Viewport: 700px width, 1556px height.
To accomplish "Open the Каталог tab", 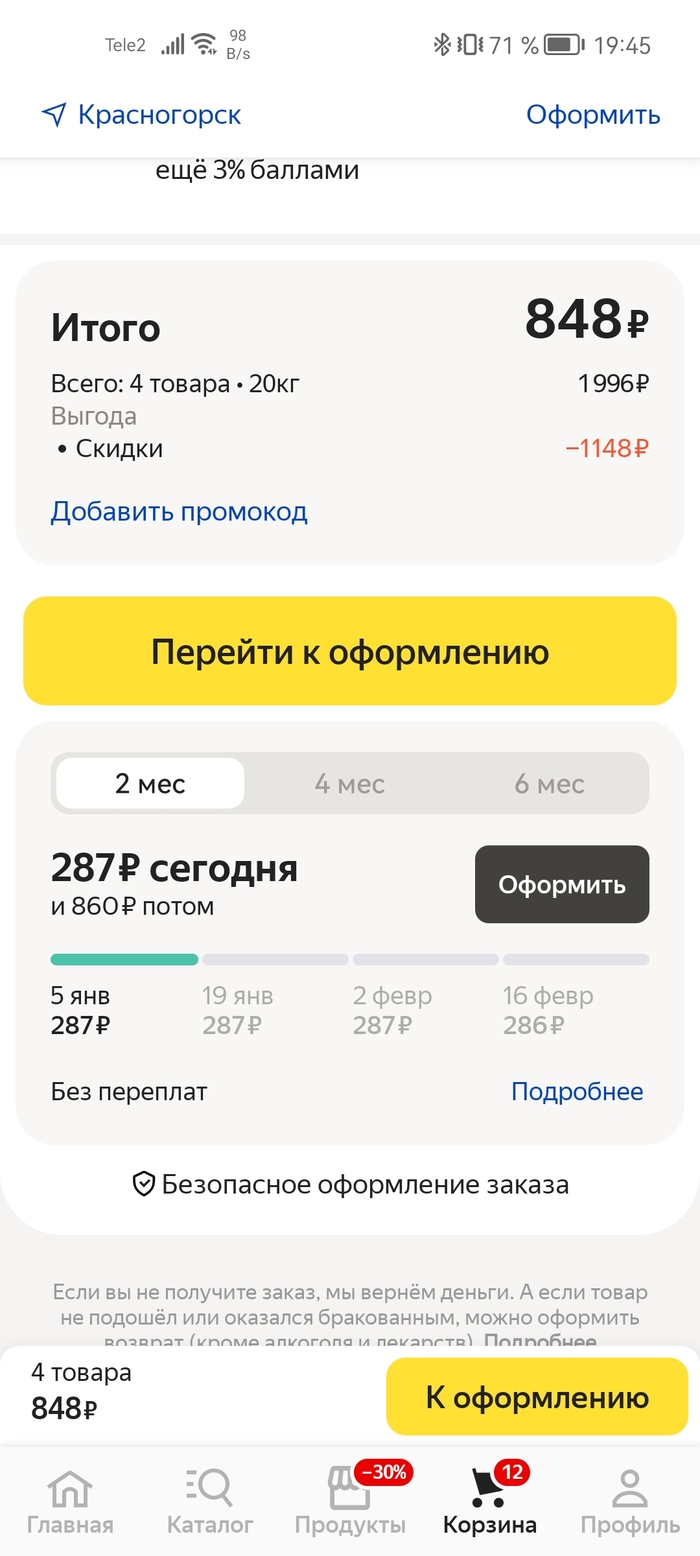I will click(x=210, y=1502).
